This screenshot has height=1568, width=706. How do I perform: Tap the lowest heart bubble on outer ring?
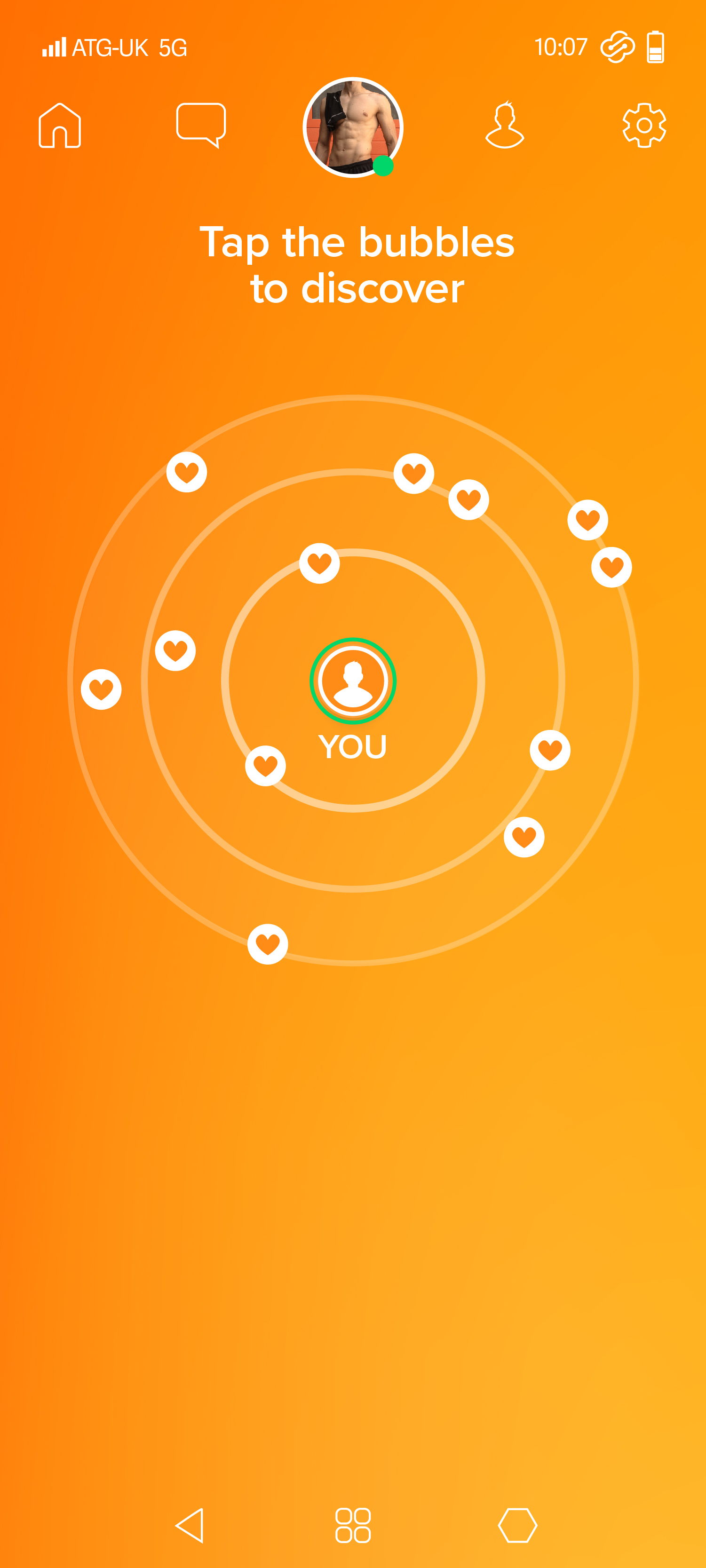click(x=268, y=944)
